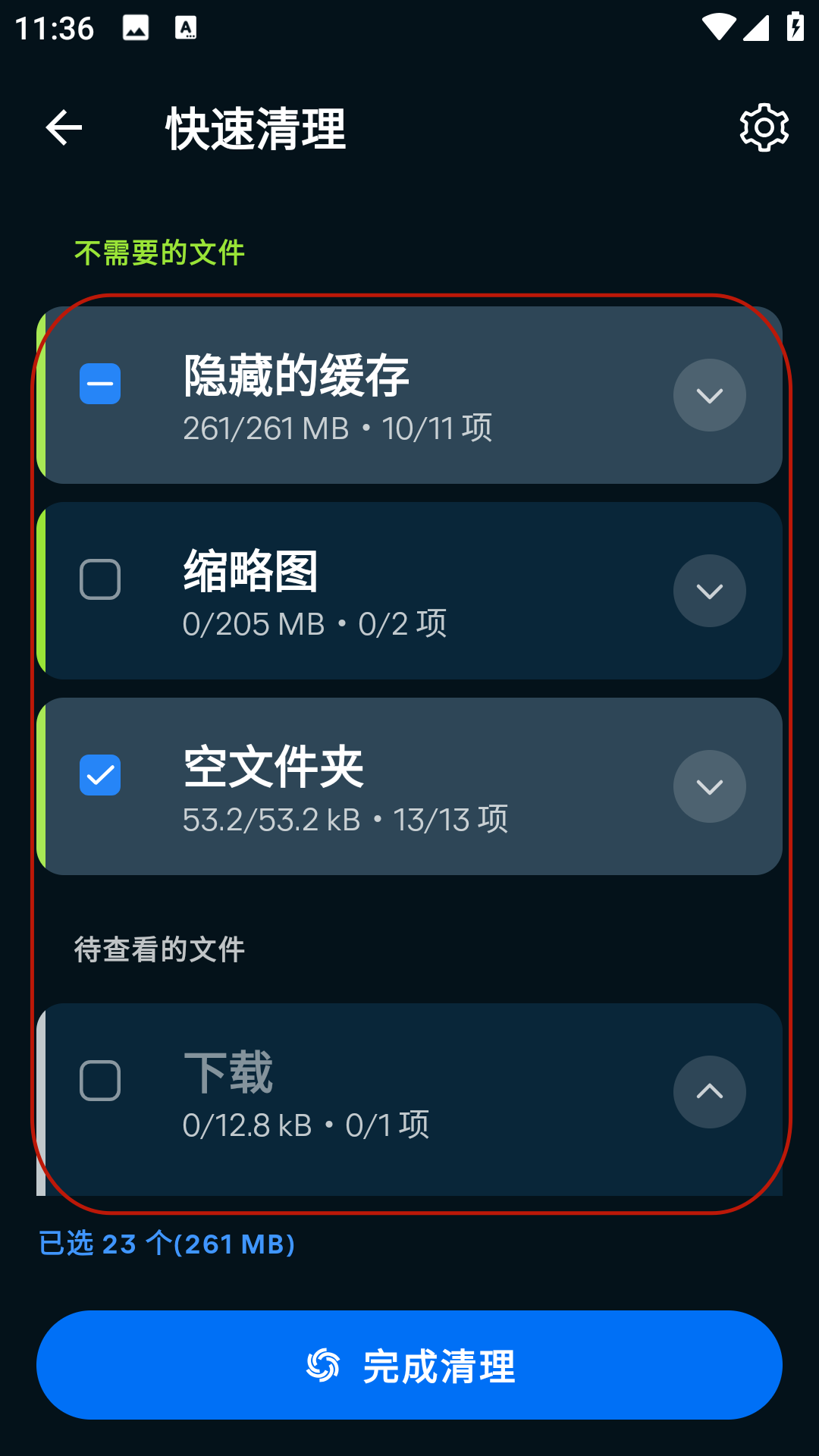Viewport: 819px width, 1456px height.
Task: Collapse the 下载 section
Action: pos(709,1092)
